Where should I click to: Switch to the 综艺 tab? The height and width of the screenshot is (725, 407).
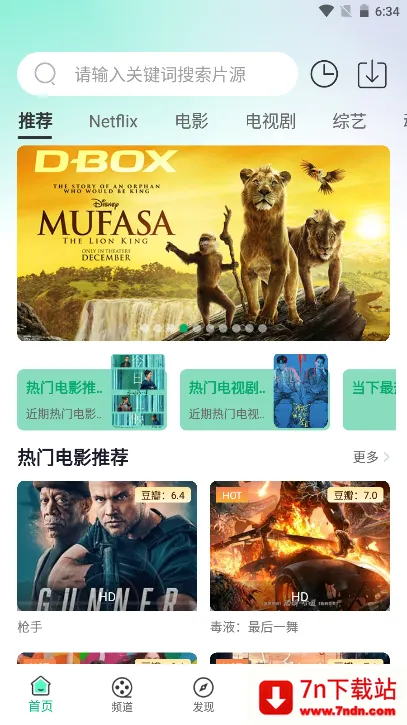pyautogui.click(x=349, y=122)
